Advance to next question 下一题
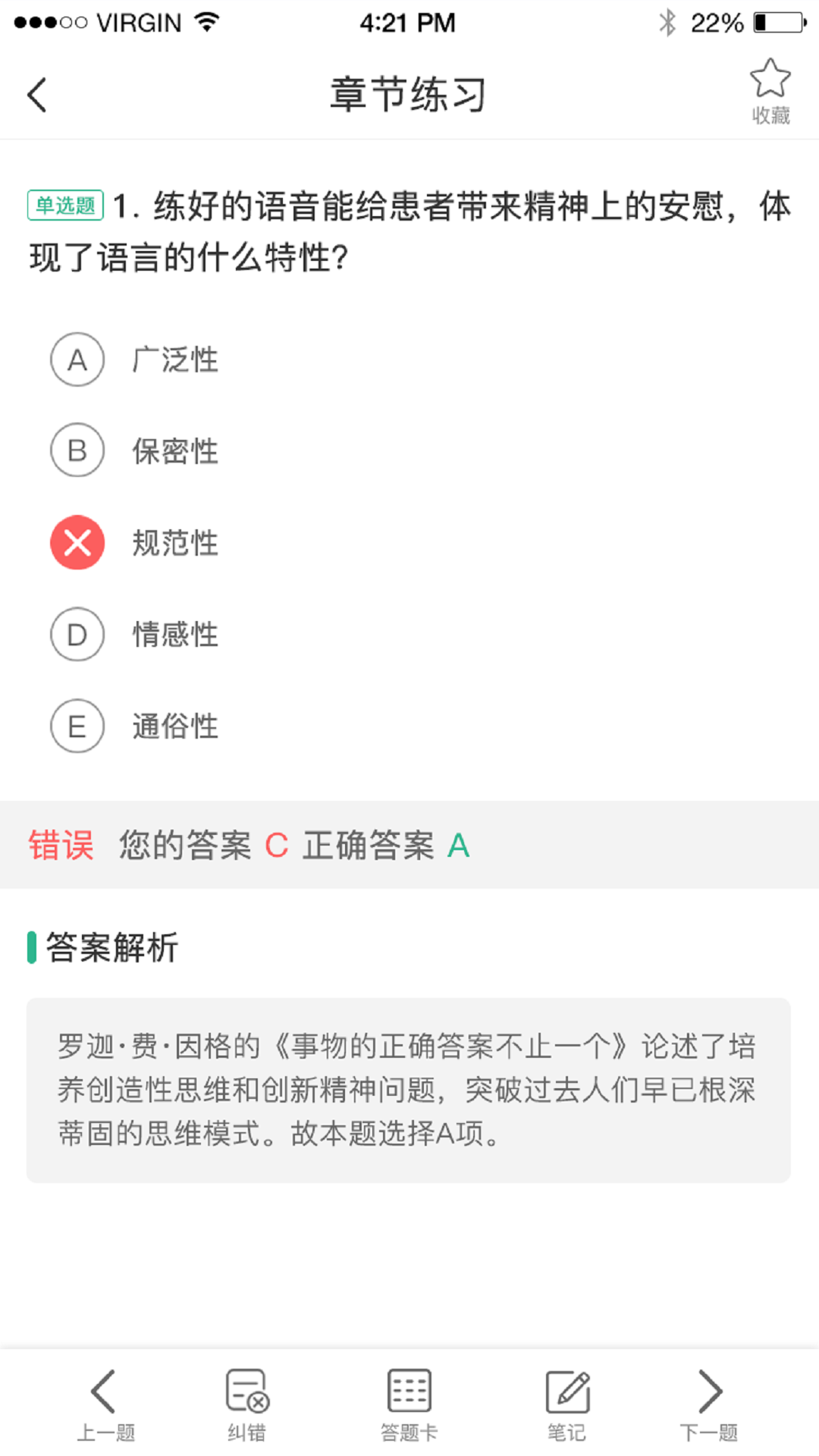The width and height of the screenshot is (819, 1456). coord(709,1404)
